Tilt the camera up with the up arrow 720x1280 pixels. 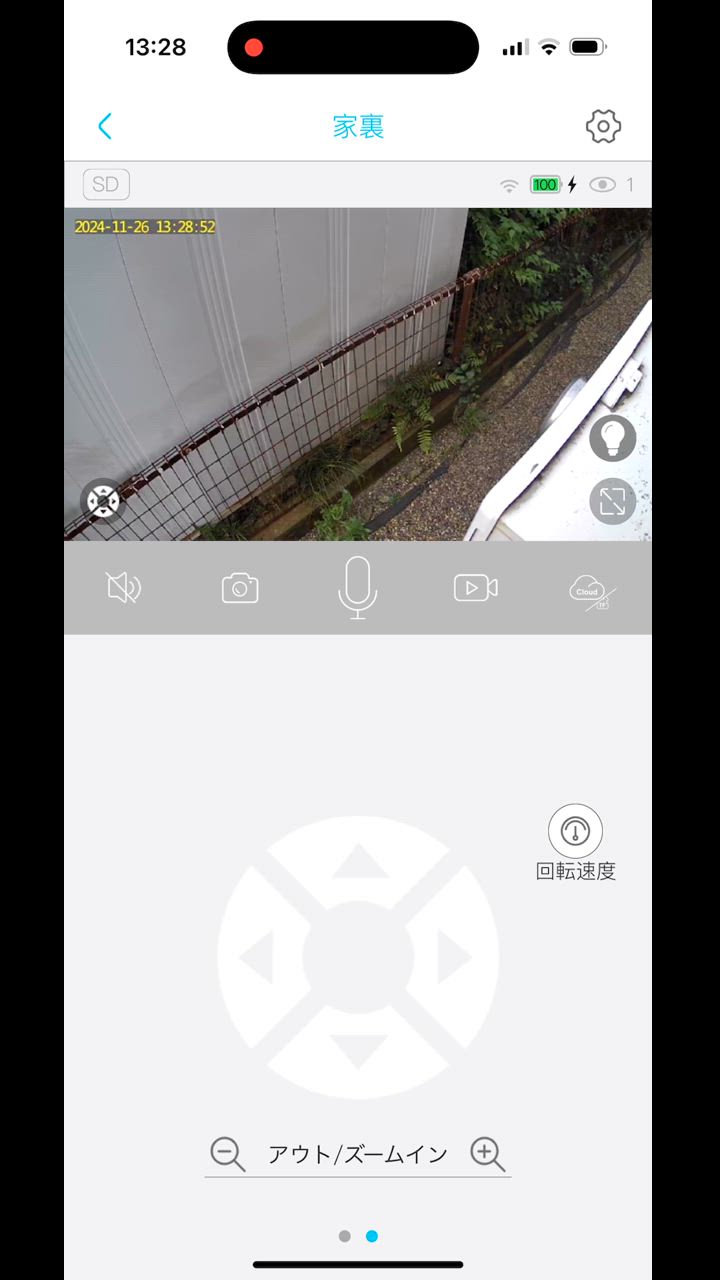(x=358, y=862)
